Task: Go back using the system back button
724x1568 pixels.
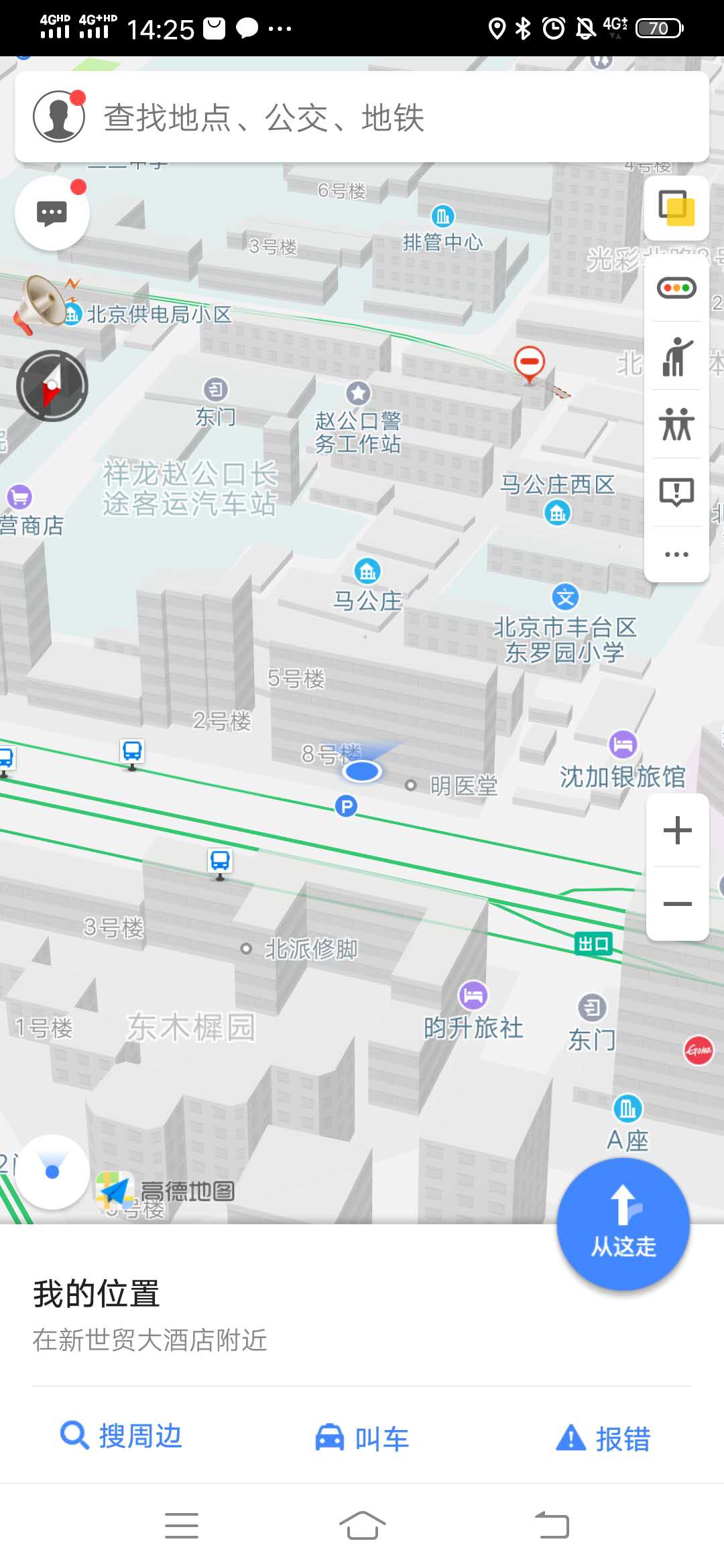Action: pyautogui.click(x=552, y=1525)
